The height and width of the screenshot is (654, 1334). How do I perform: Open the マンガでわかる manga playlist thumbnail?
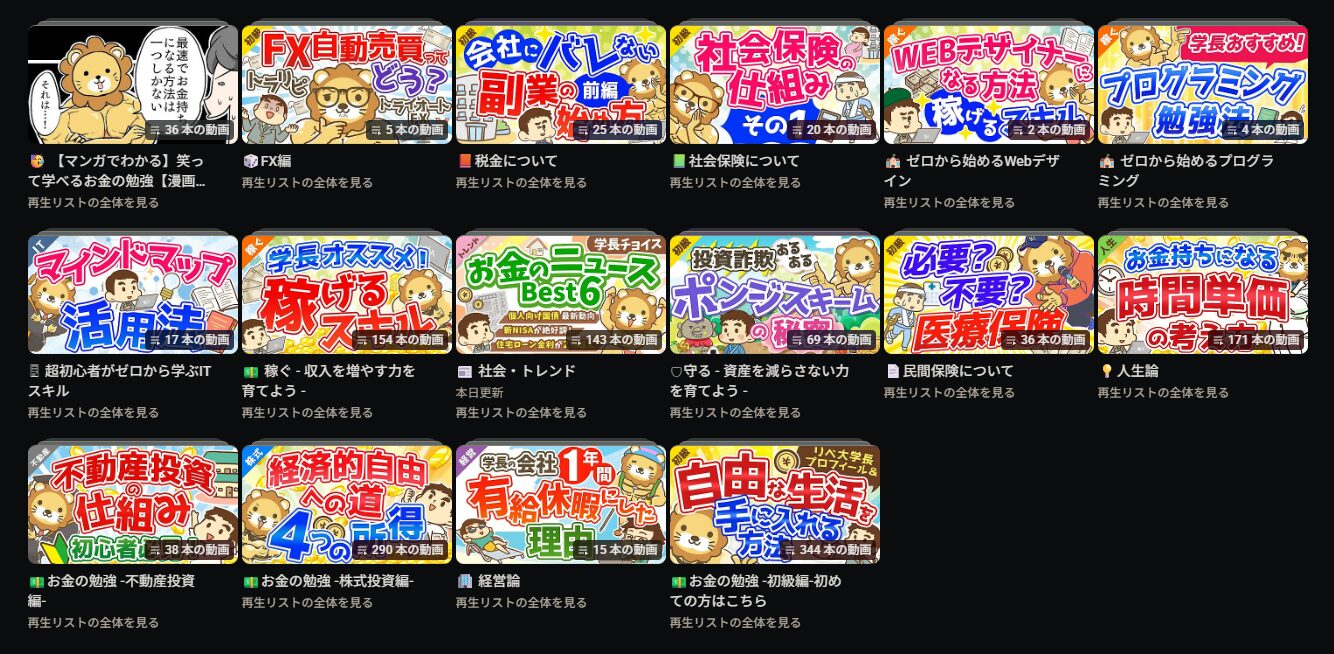[x=133, y=85]
